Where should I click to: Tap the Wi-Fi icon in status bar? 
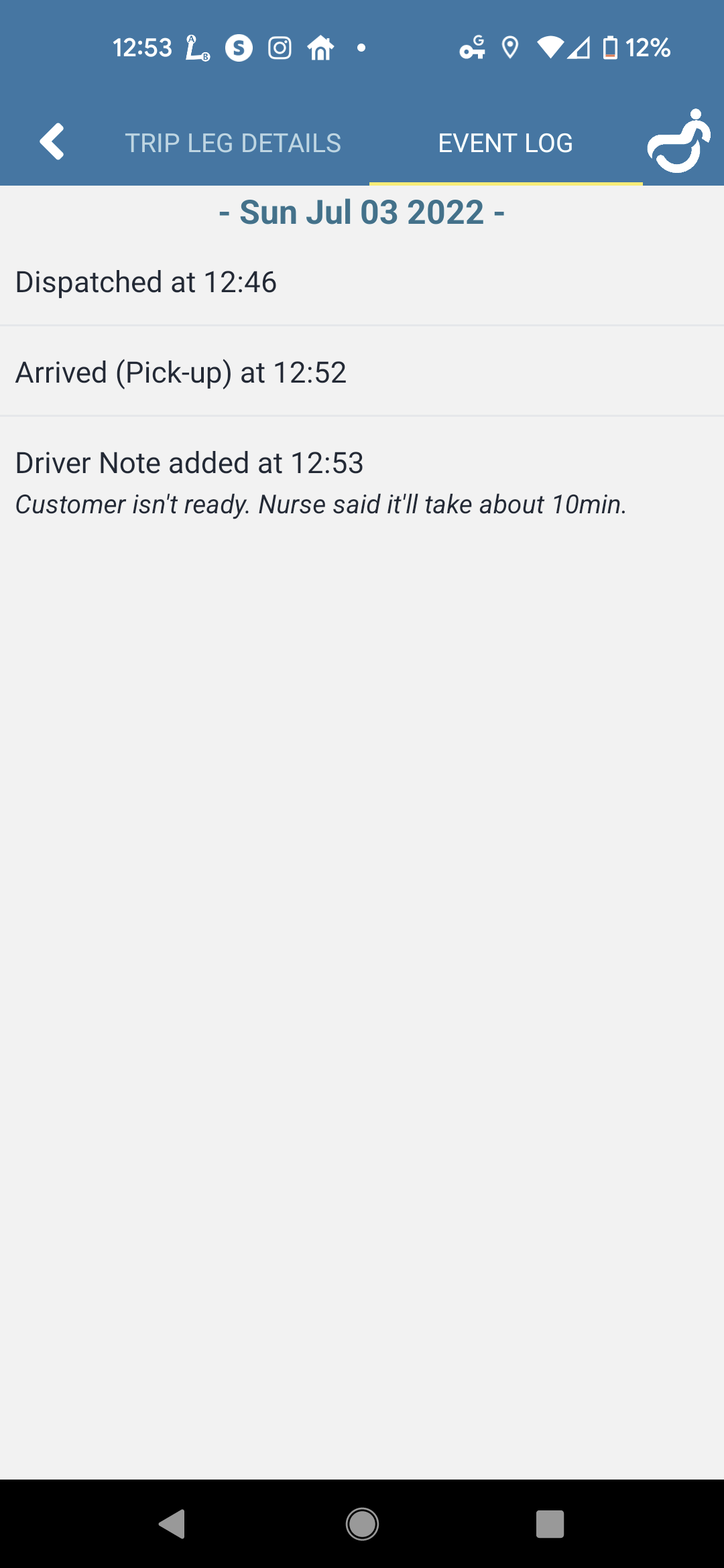[550, 47]
